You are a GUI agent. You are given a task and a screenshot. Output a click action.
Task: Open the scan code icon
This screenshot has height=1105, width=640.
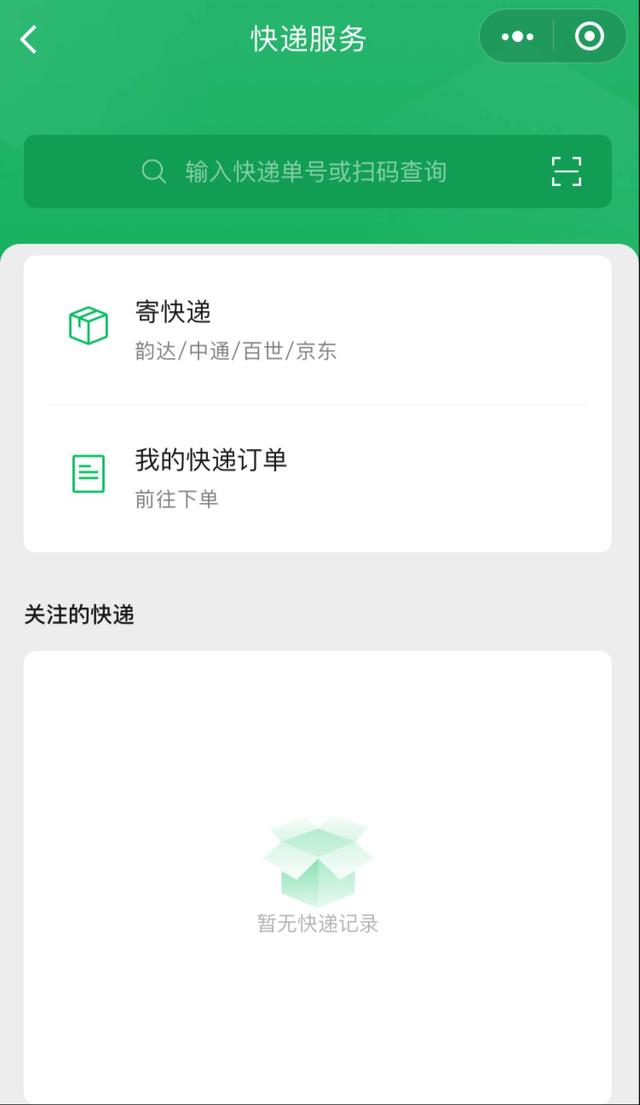click(x=566, y=171)
